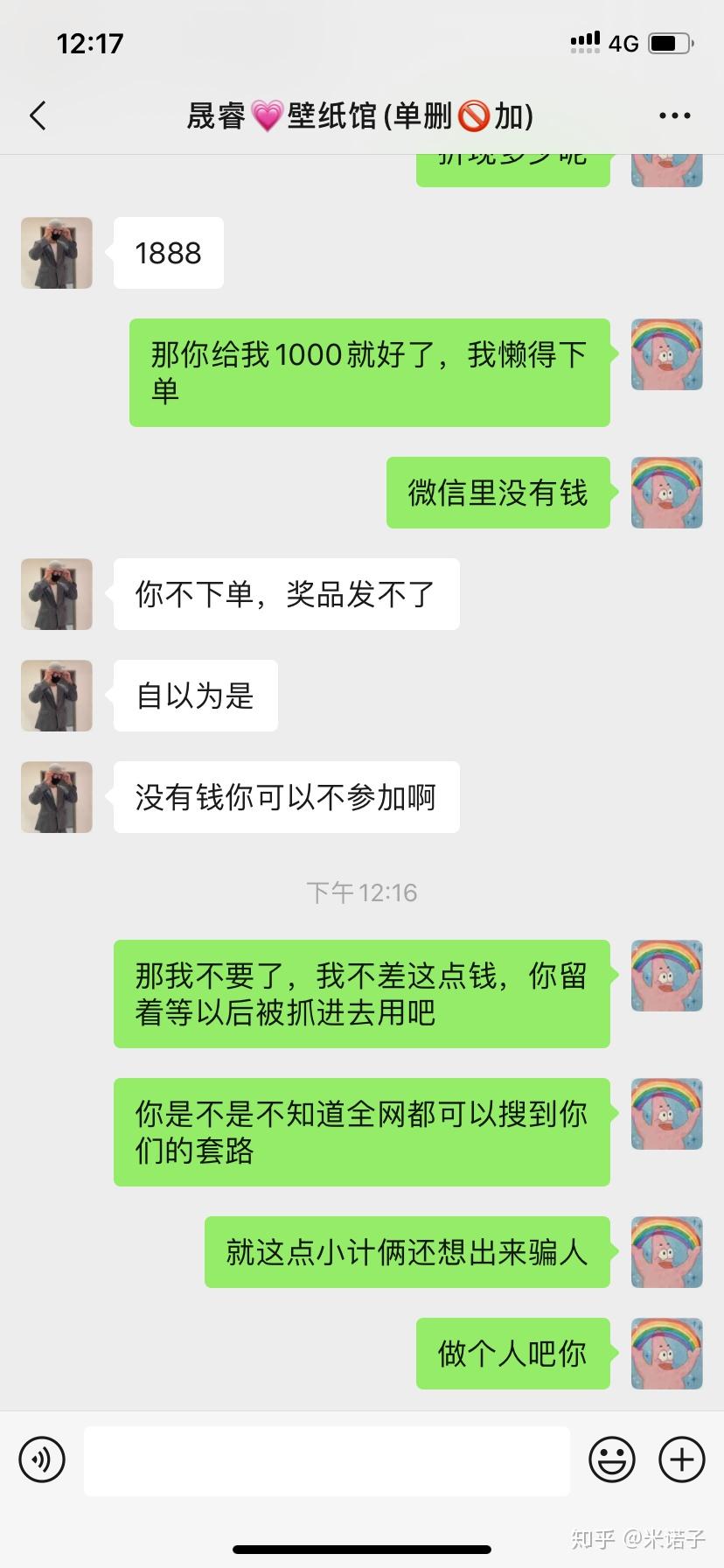
Task: Open contact avatar beside 自以为是
Action: pos(57,696)
